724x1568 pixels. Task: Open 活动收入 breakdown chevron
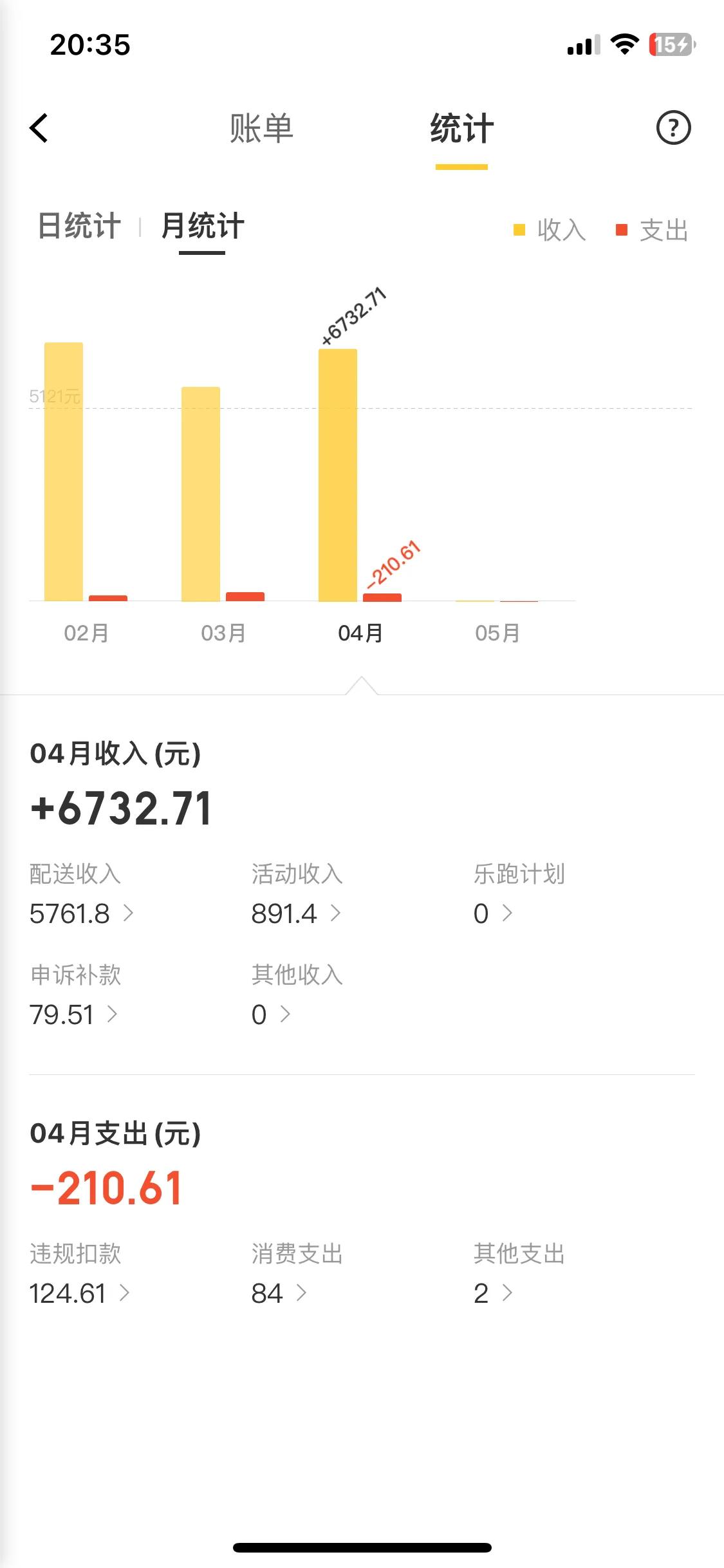click(x=338, y=913)
